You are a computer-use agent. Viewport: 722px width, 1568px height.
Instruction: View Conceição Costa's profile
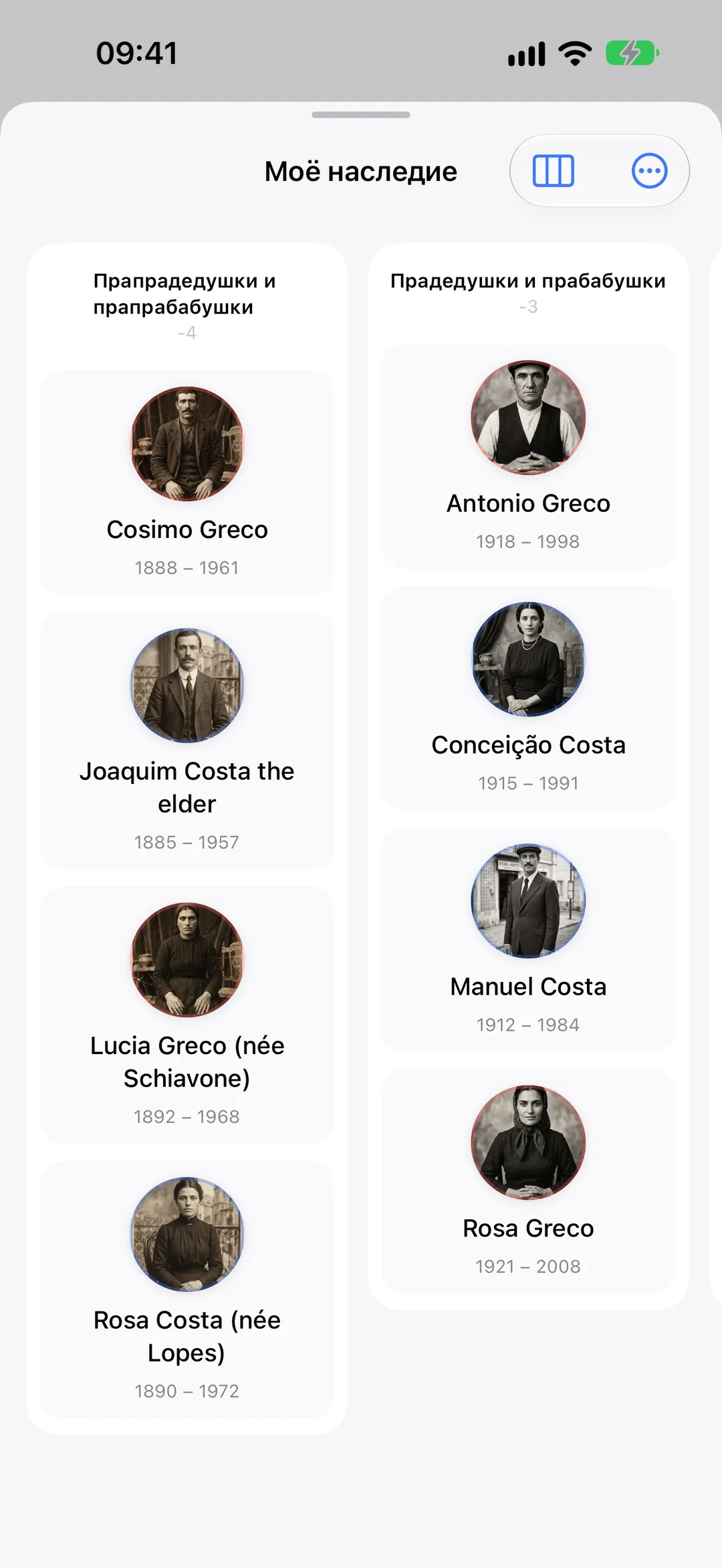pos(528,698)
